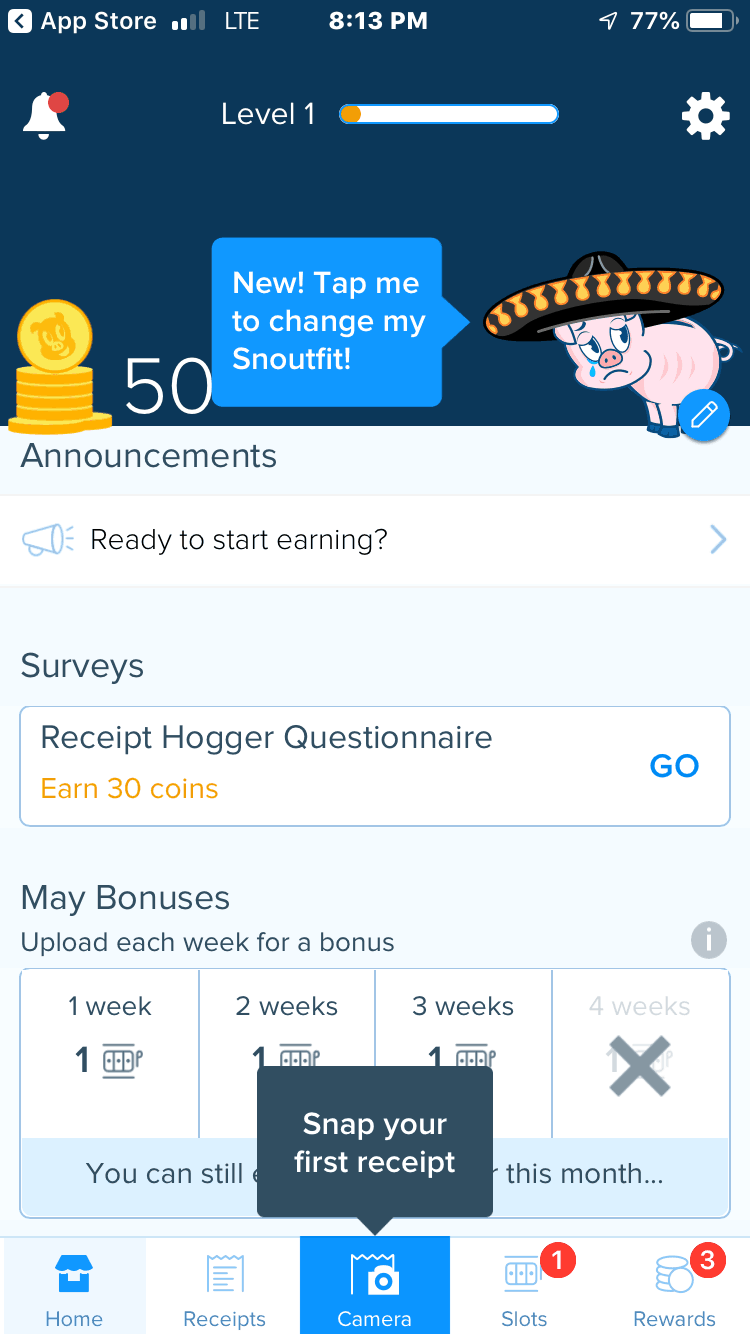Return to App Store via back breadcrumb
The height and width of the screenshot is (1334, 750).
[x=82, y=21]
